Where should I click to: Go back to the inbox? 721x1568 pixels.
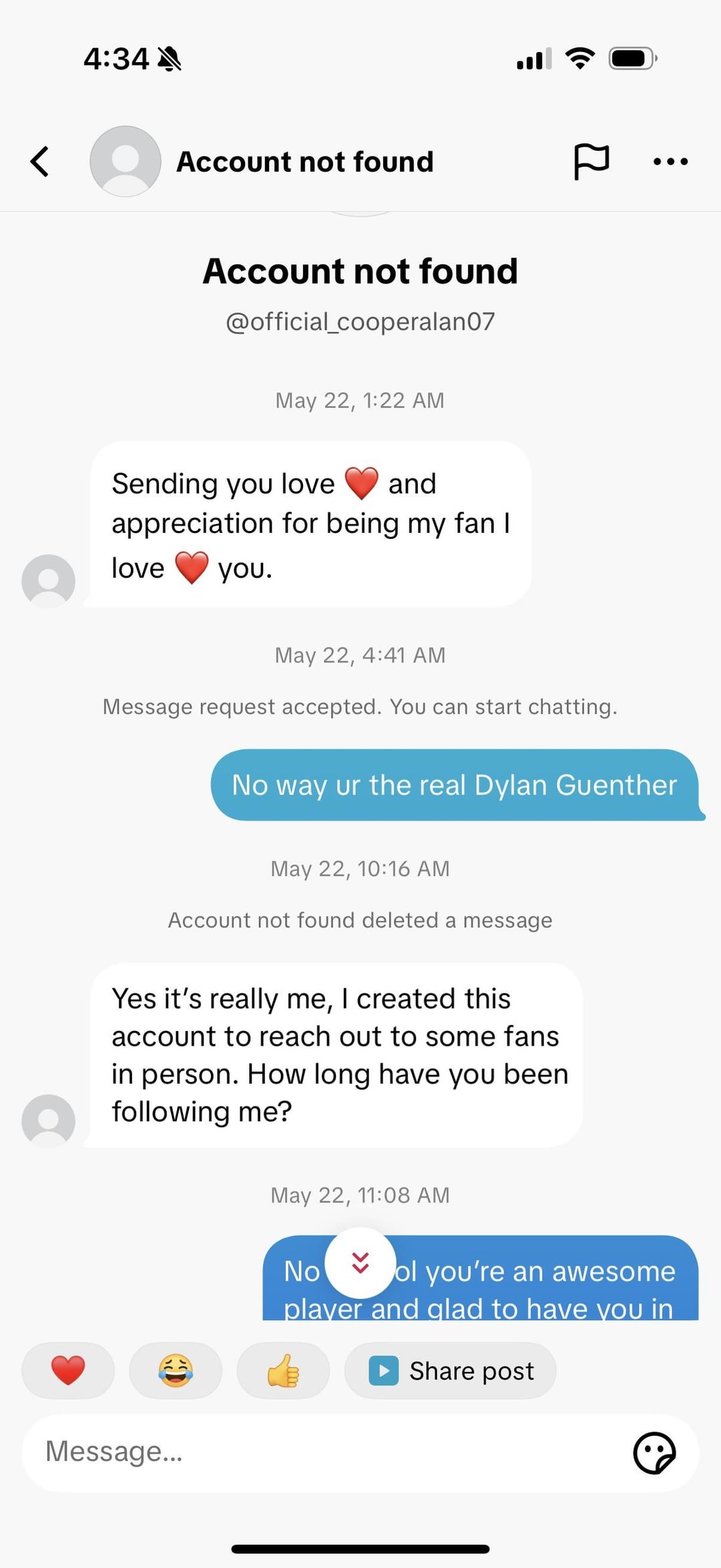coord(40,162)
